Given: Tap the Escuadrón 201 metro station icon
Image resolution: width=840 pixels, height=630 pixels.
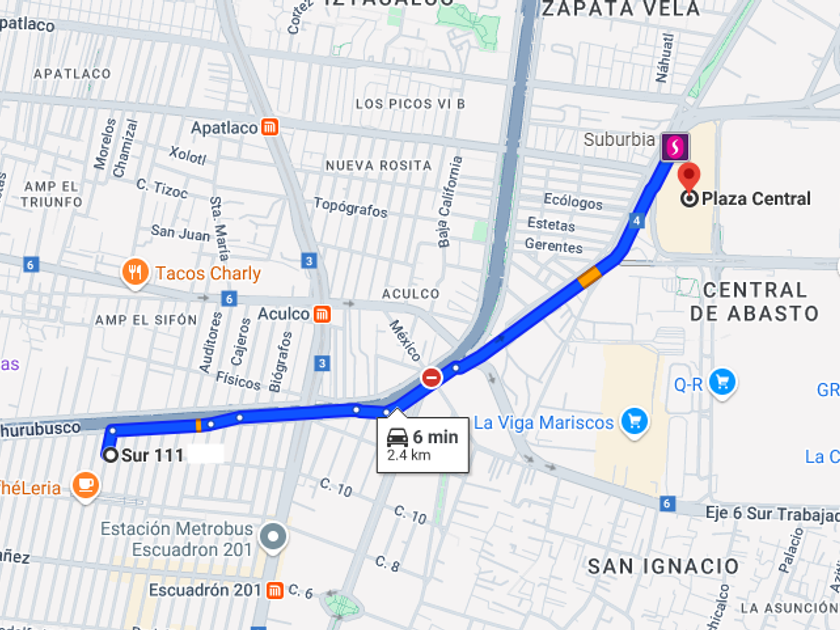Looking at the screenshot, I should (x=274, y=590).
